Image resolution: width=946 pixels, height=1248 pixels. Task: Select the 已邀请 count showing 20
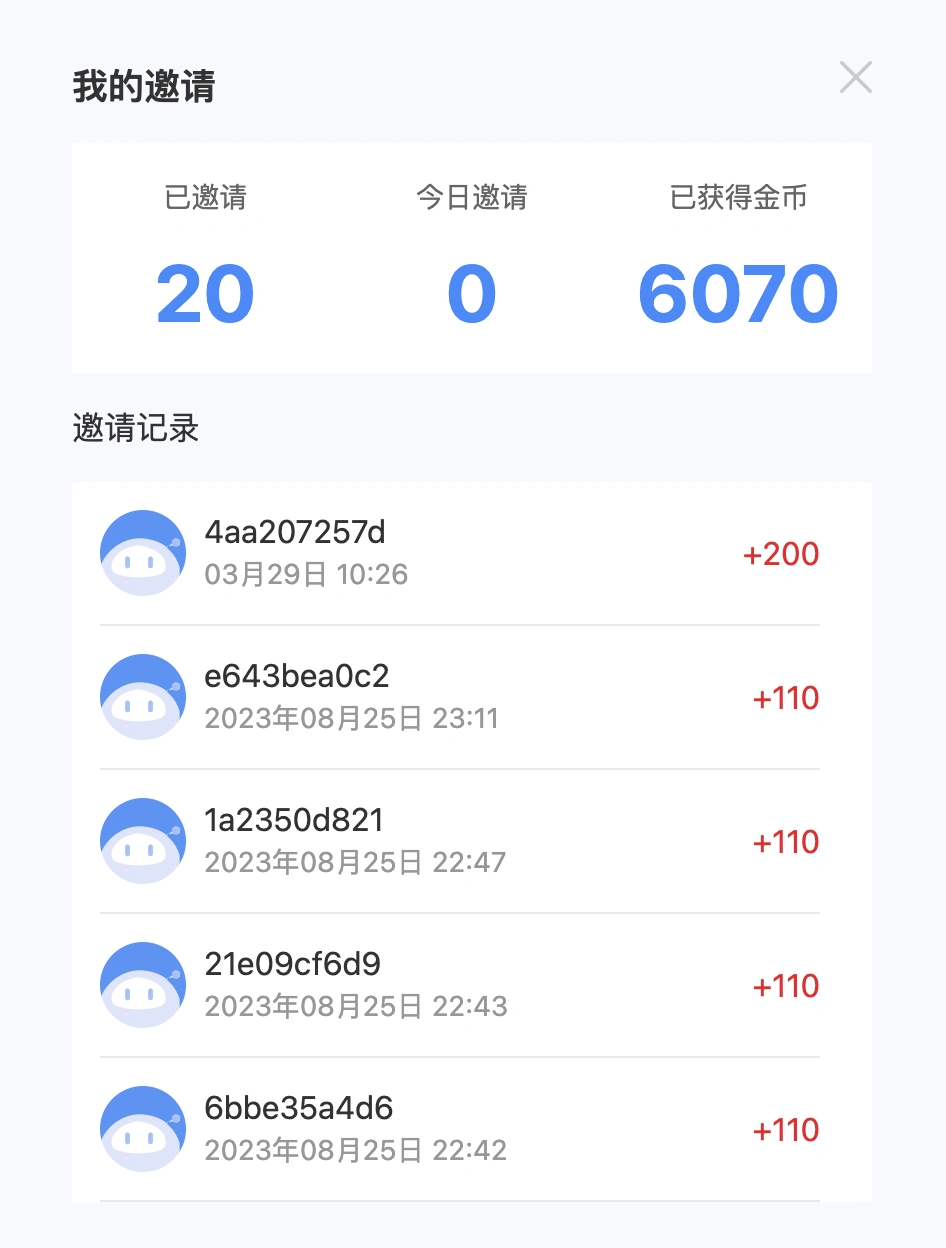[x=204, y=292]
